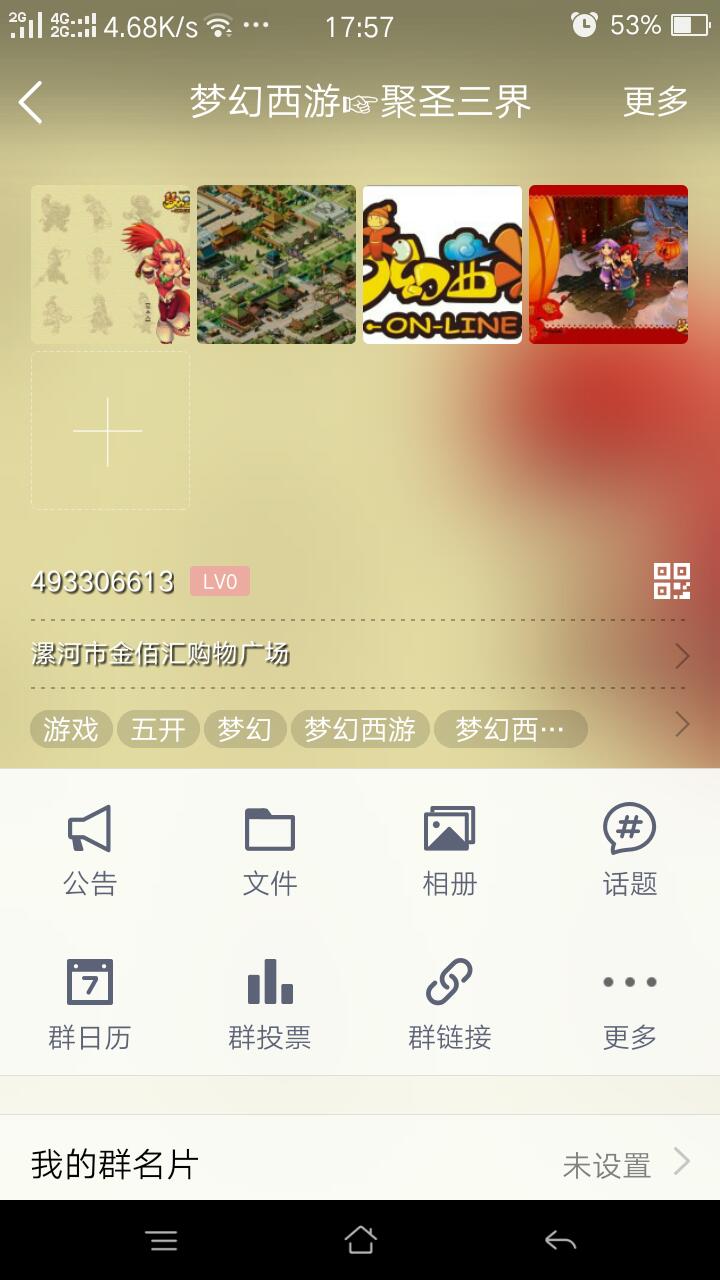
Task: Go back using the top-left arrow
Action: coord(32,102)
